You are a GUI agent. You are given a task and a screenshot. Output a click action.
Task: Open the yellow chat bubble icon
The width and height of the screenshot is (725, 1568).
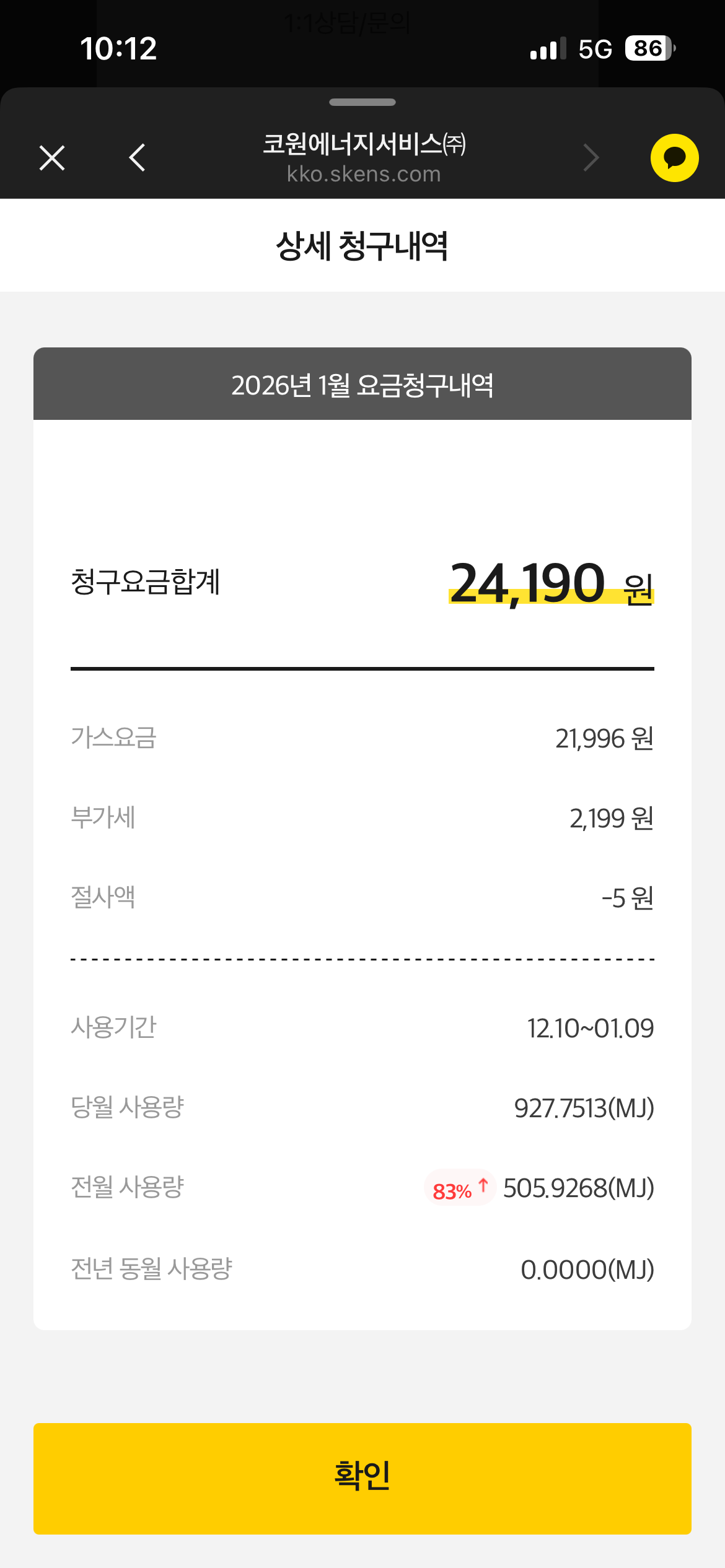tap(674, 158)
